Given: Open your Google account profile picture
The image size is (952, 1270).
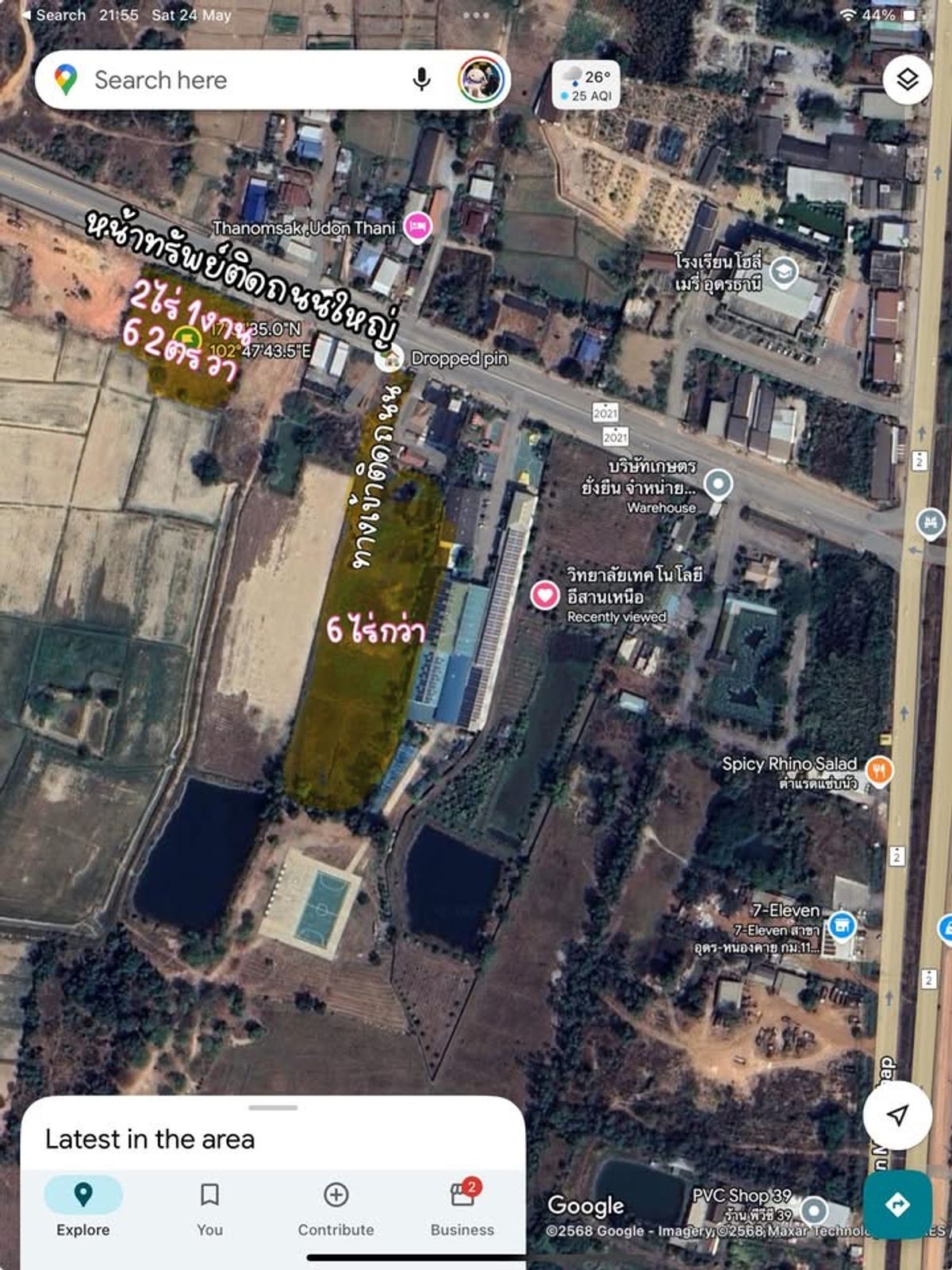Looking at the screenshot, I should [x=479, y=79].
